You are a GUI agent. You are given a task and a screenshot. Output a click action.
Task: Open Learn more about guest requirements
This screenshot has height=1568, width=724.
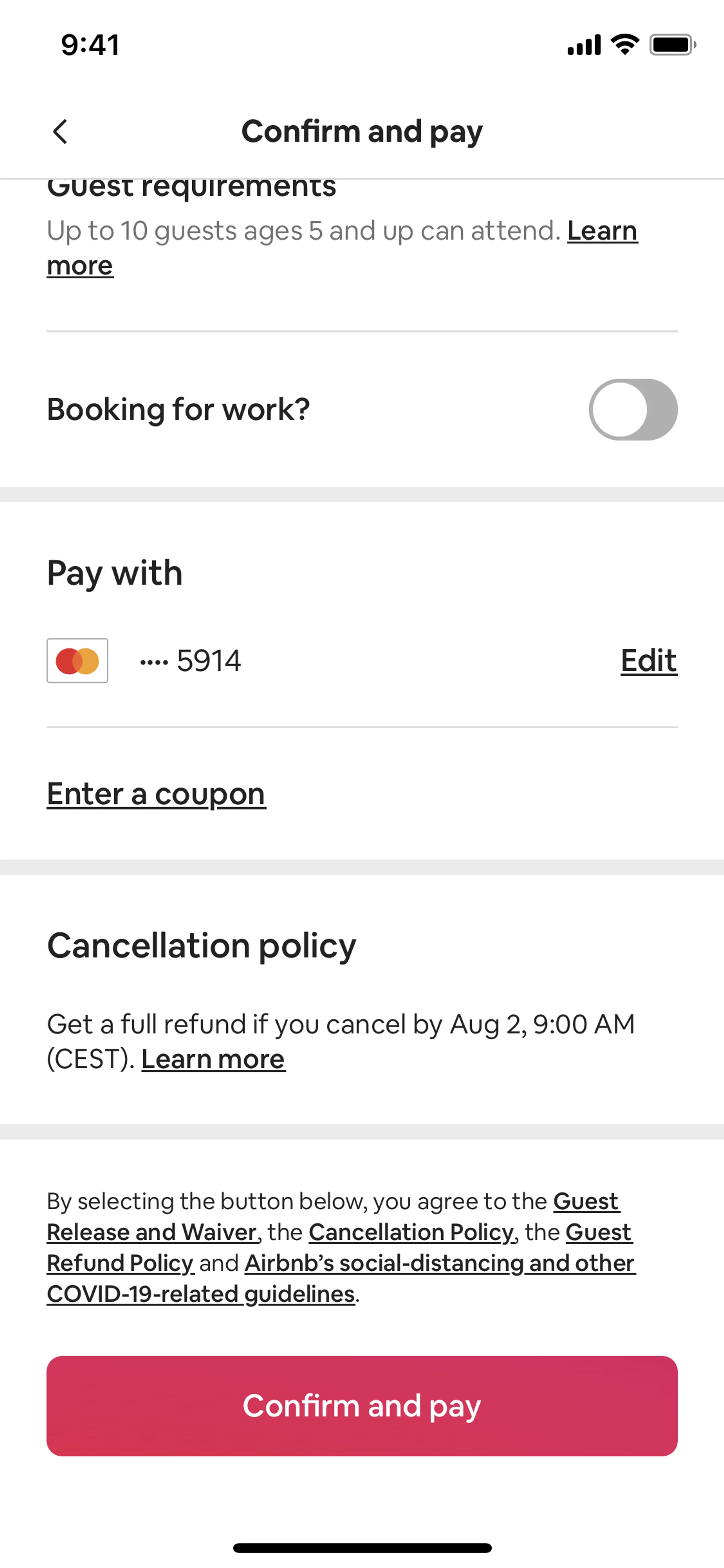click(602, 231)
